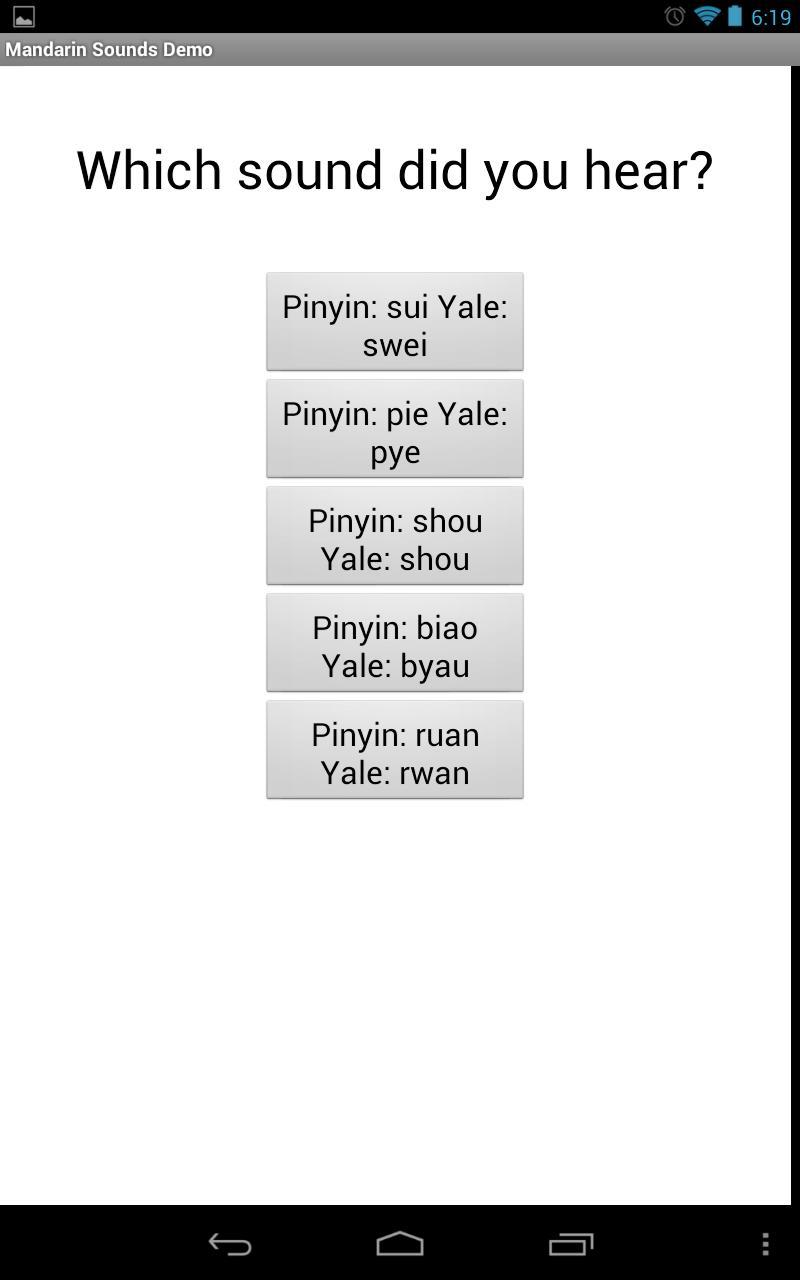This screenshot has width=800, height=1280.
Task: Go back with the navigation bar arrow
Action: click(229, 1244)
